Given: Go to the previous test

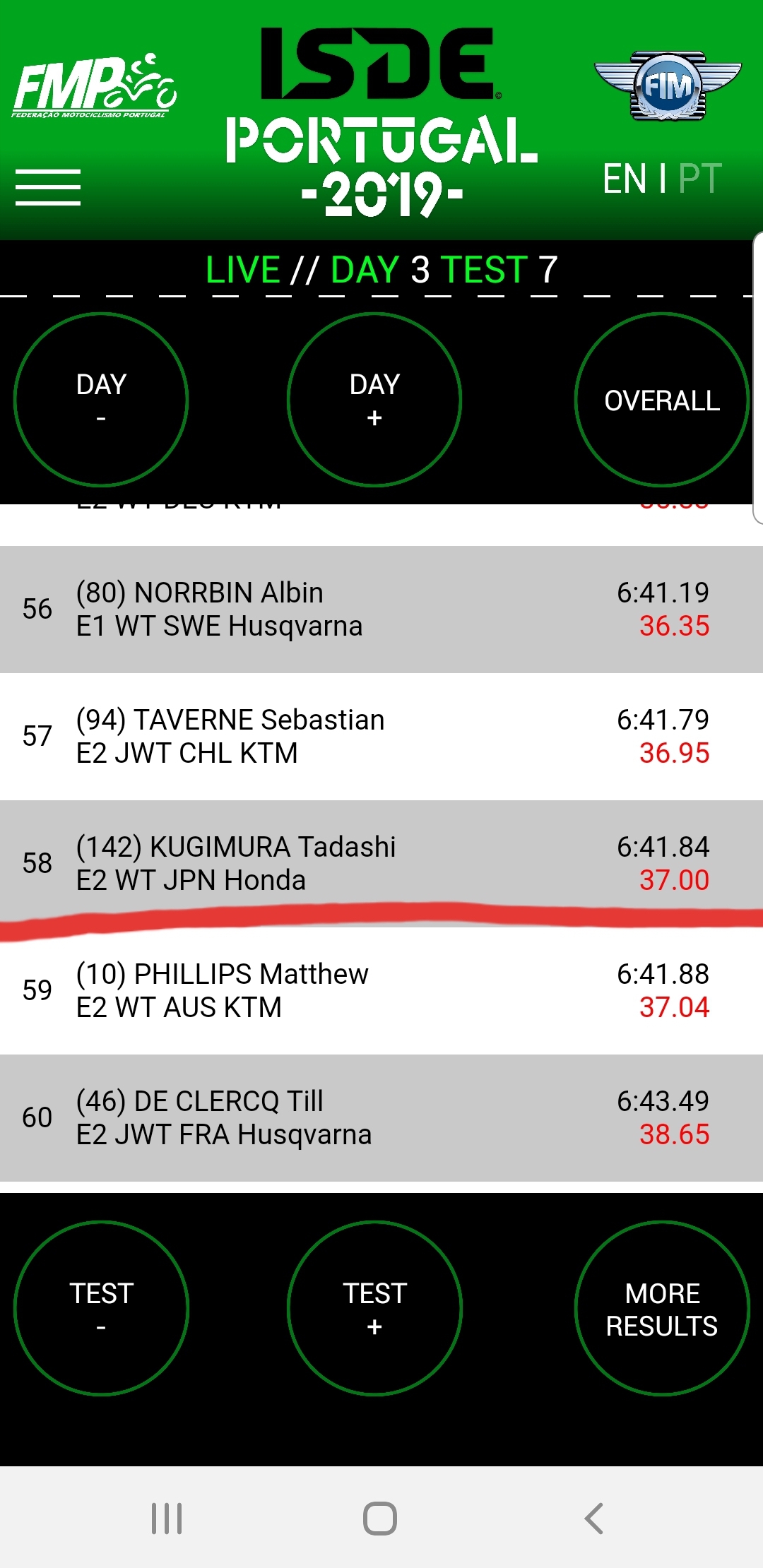Looking at the screenshot, I should [x=101, y=1308].
